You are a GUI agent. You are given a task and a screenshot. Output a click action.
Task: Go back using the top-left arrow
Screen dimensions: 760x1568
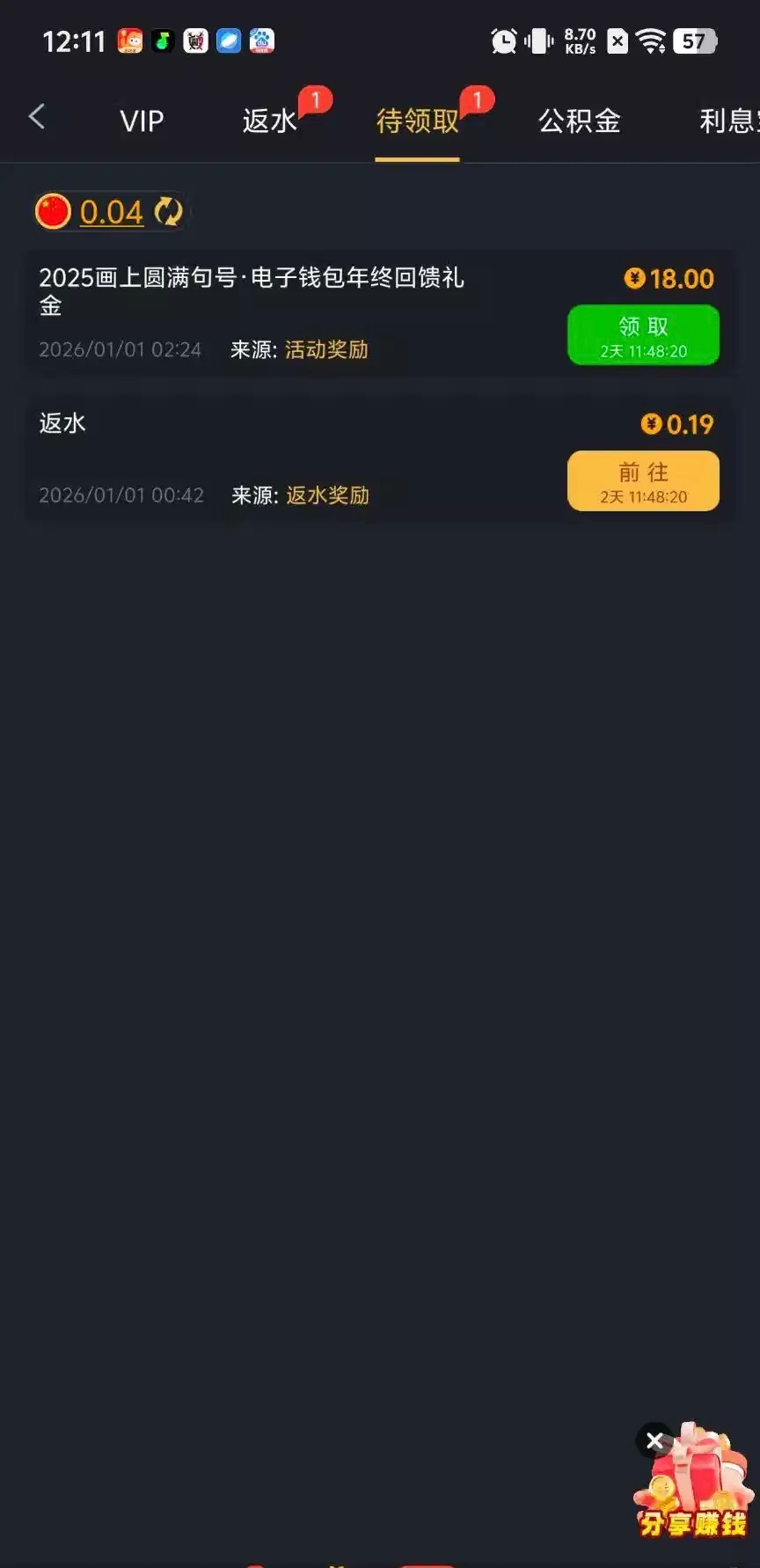37,117
